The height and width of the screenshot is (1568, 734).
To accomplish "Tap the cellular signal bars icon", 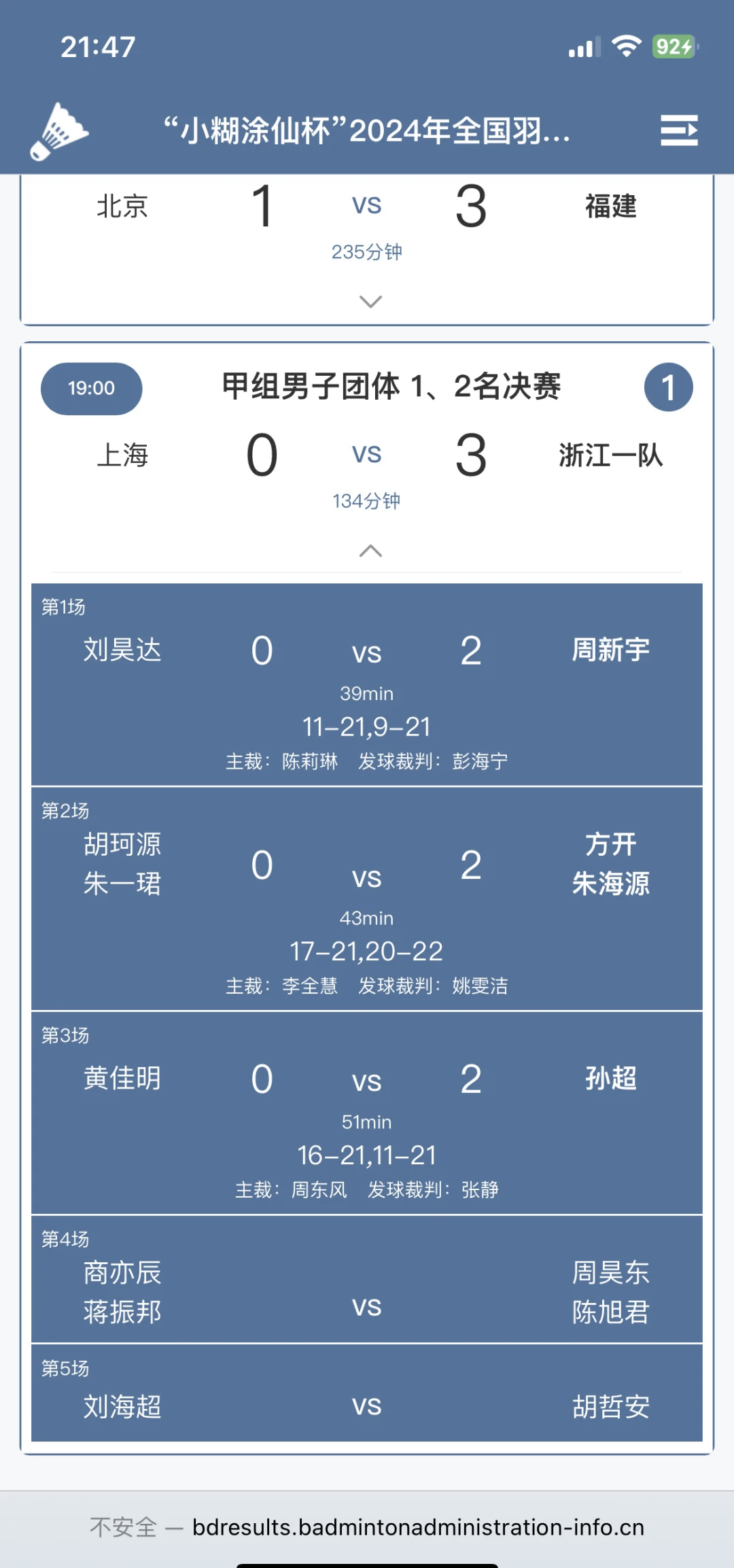I will pyautogui.click(x=582, y=46).
